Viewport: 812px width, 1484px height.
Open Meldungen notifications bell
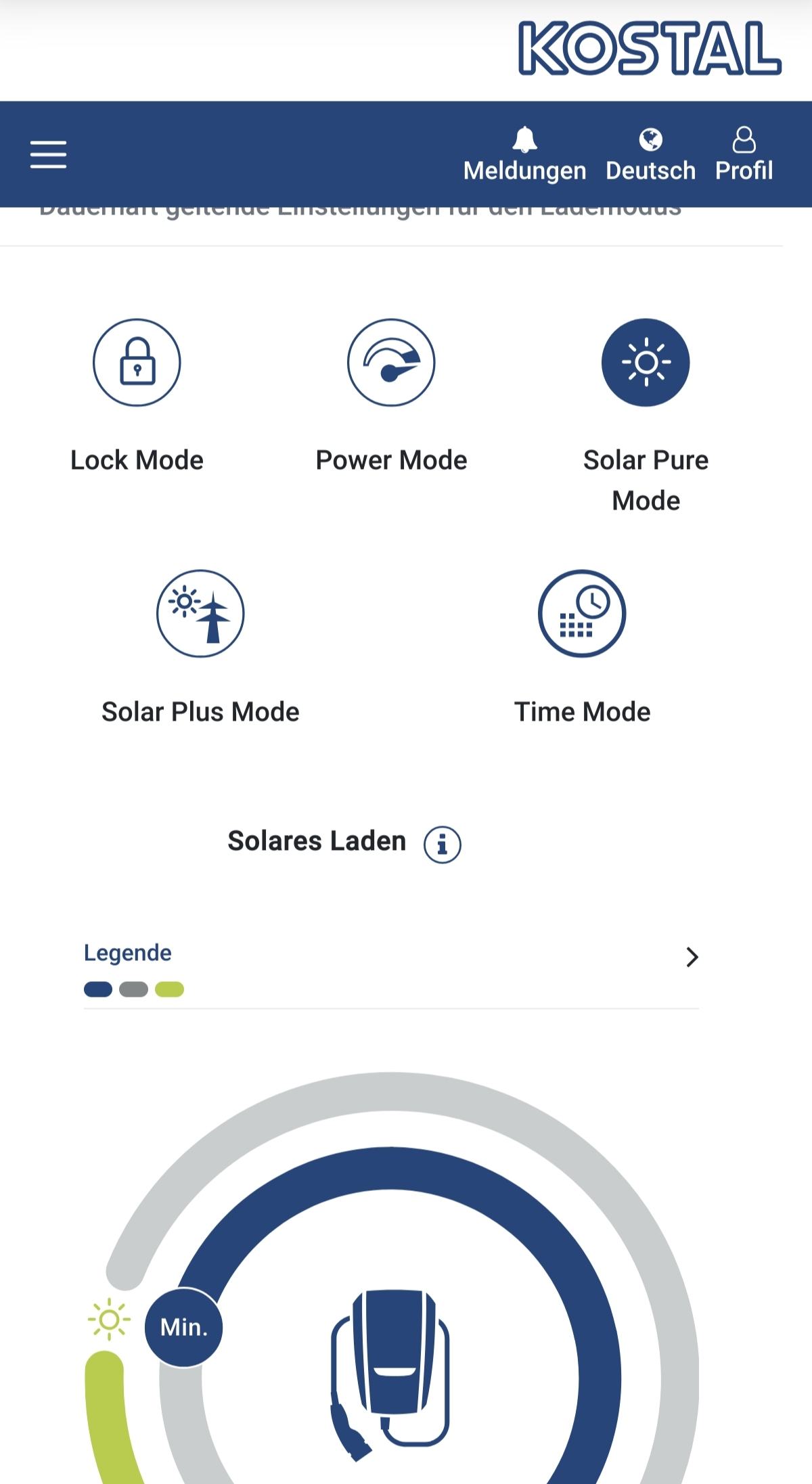524,154
